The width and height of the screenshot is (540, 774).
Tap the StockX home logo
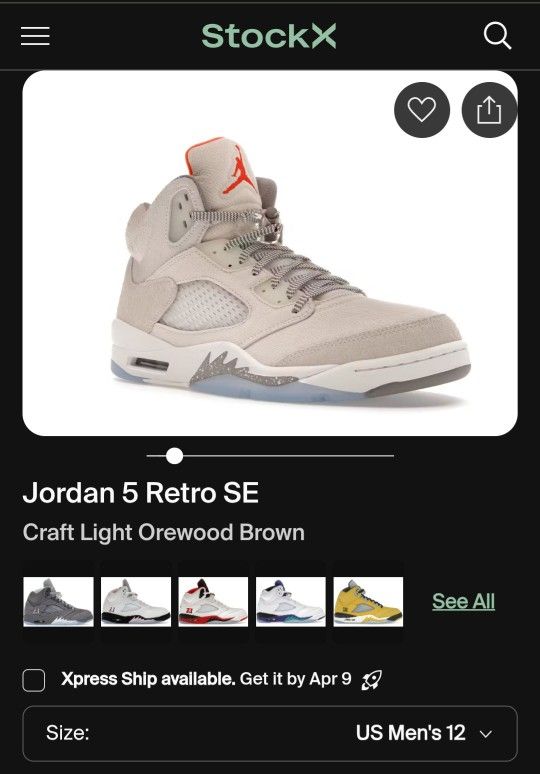pyautogui.click(x=269, y=36)
